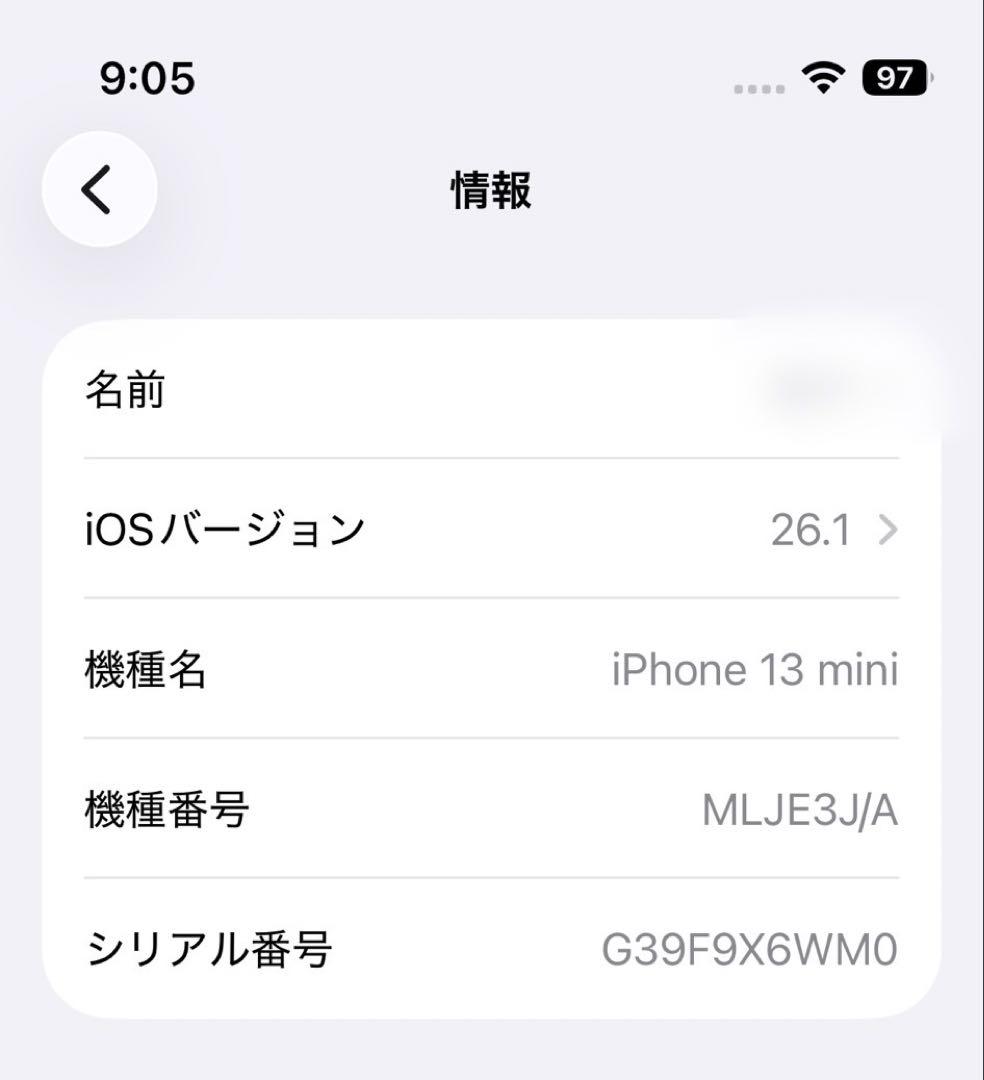984x1080 pixels.
Task: Tap the Wi-Fi icon in the status bar
Action: (x=822, y=78)
